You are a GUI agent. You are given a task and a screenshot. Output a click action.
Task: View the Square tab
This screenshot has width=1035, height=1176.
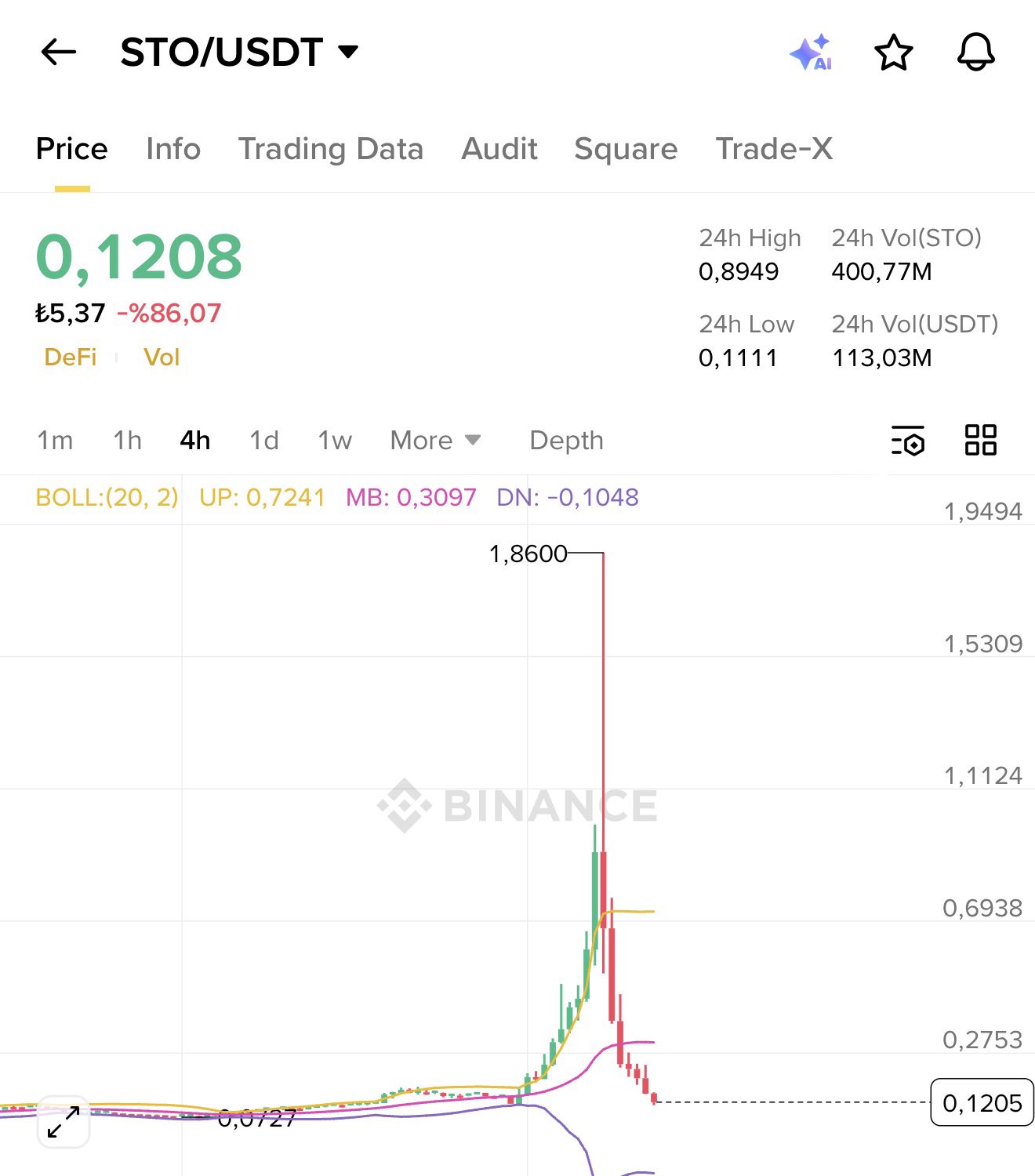[x=626, y=149]
